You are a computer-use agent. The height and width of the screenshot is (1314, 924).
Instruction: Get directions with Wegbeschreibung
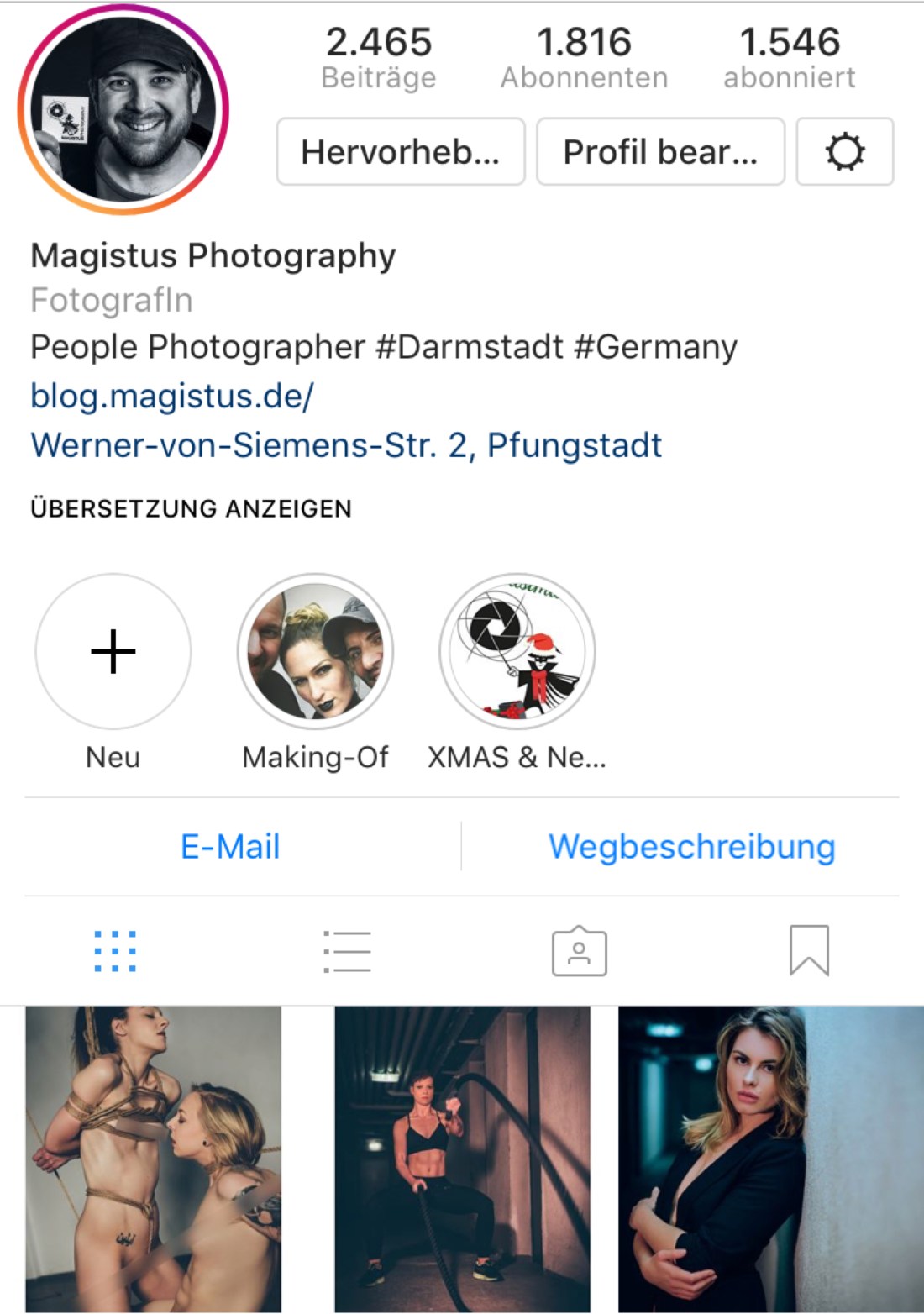pos(691,846)
